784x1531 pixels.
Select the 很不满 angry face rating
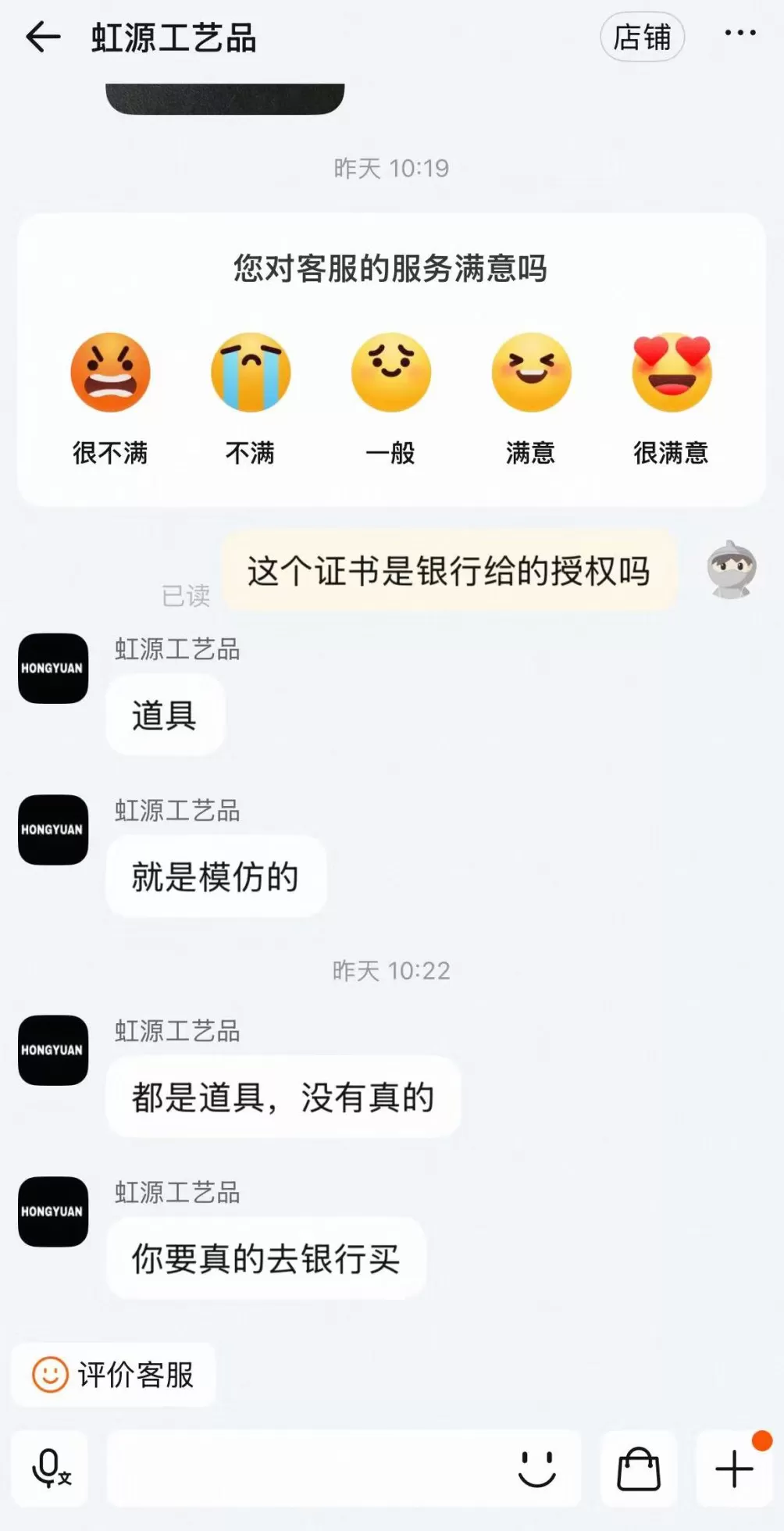(x=111, y=373)
